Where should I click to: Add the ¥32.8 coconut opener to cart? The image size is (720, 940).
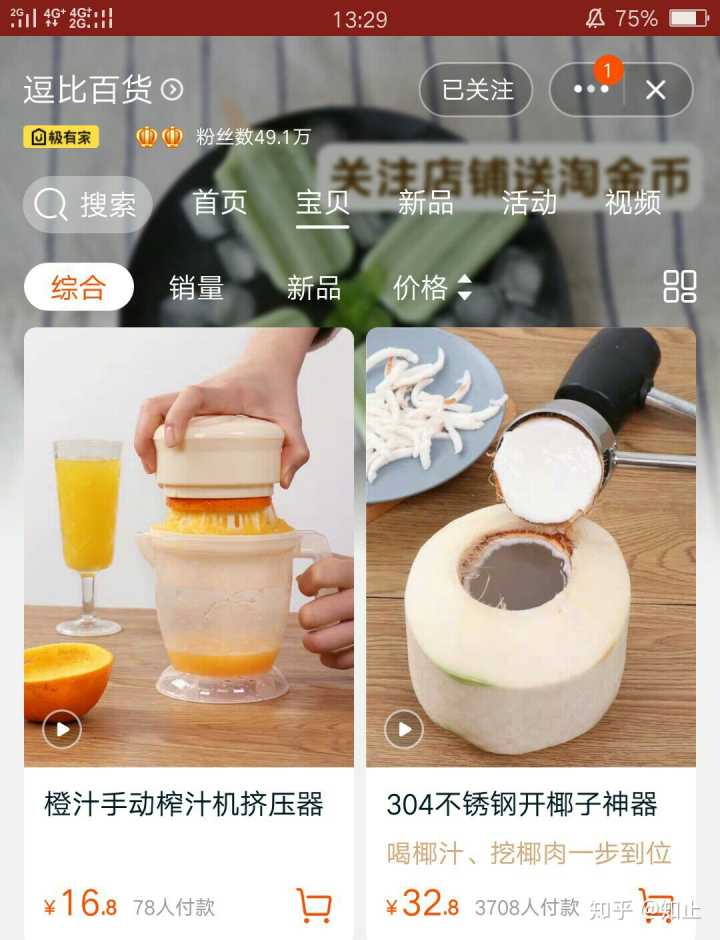click(x=655, y=903)
